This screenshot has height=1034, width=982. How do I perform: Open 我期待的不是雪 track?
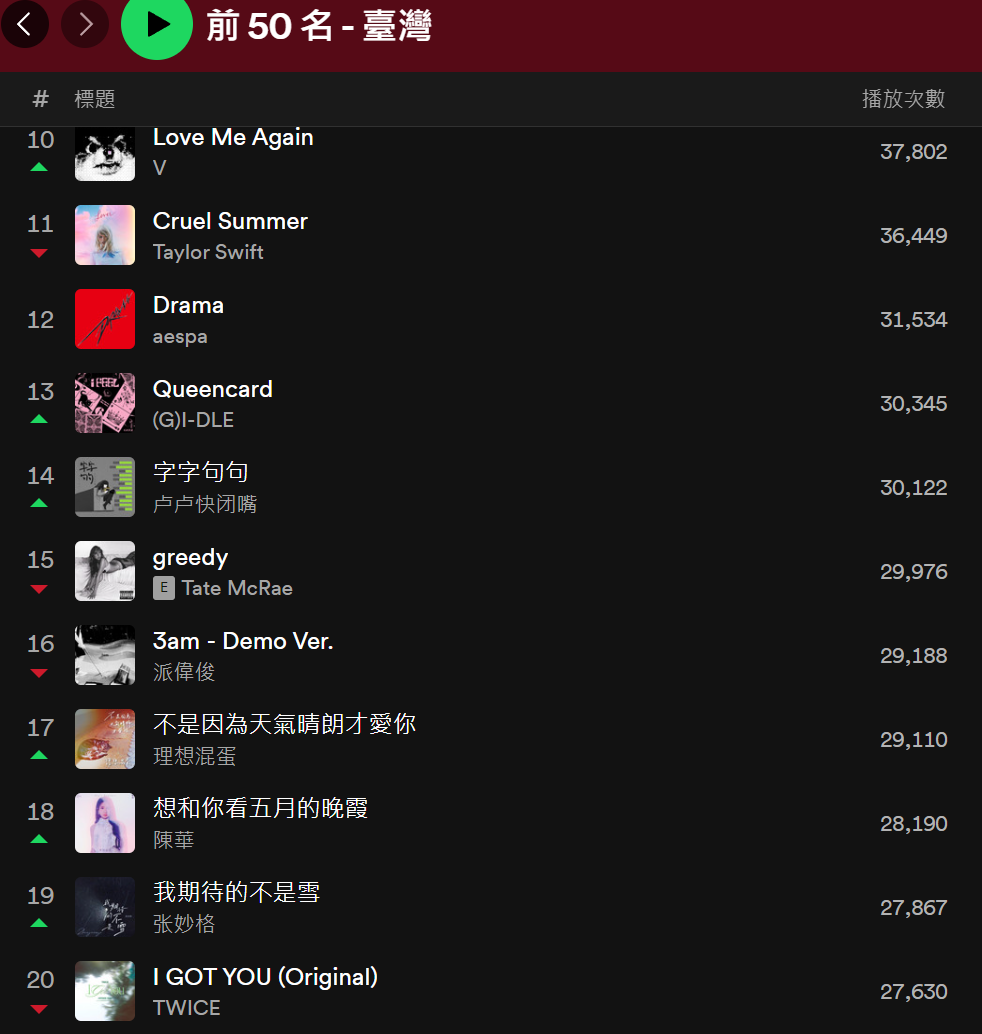pyautogui.click(x=236, y=893)
